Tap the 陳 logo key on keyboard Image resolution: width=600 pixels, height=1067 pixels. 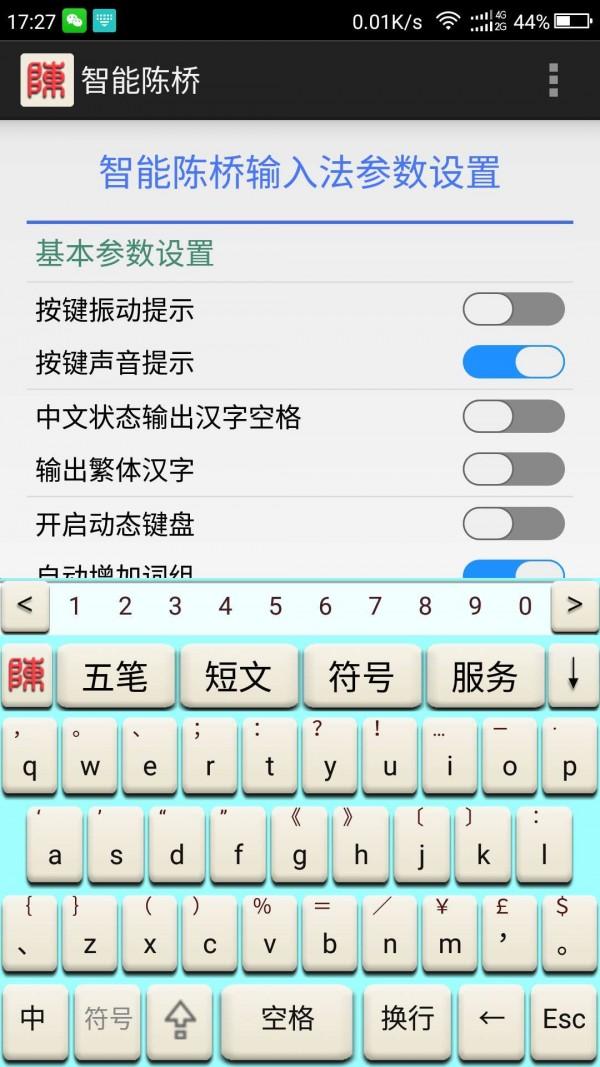(27, 677)
